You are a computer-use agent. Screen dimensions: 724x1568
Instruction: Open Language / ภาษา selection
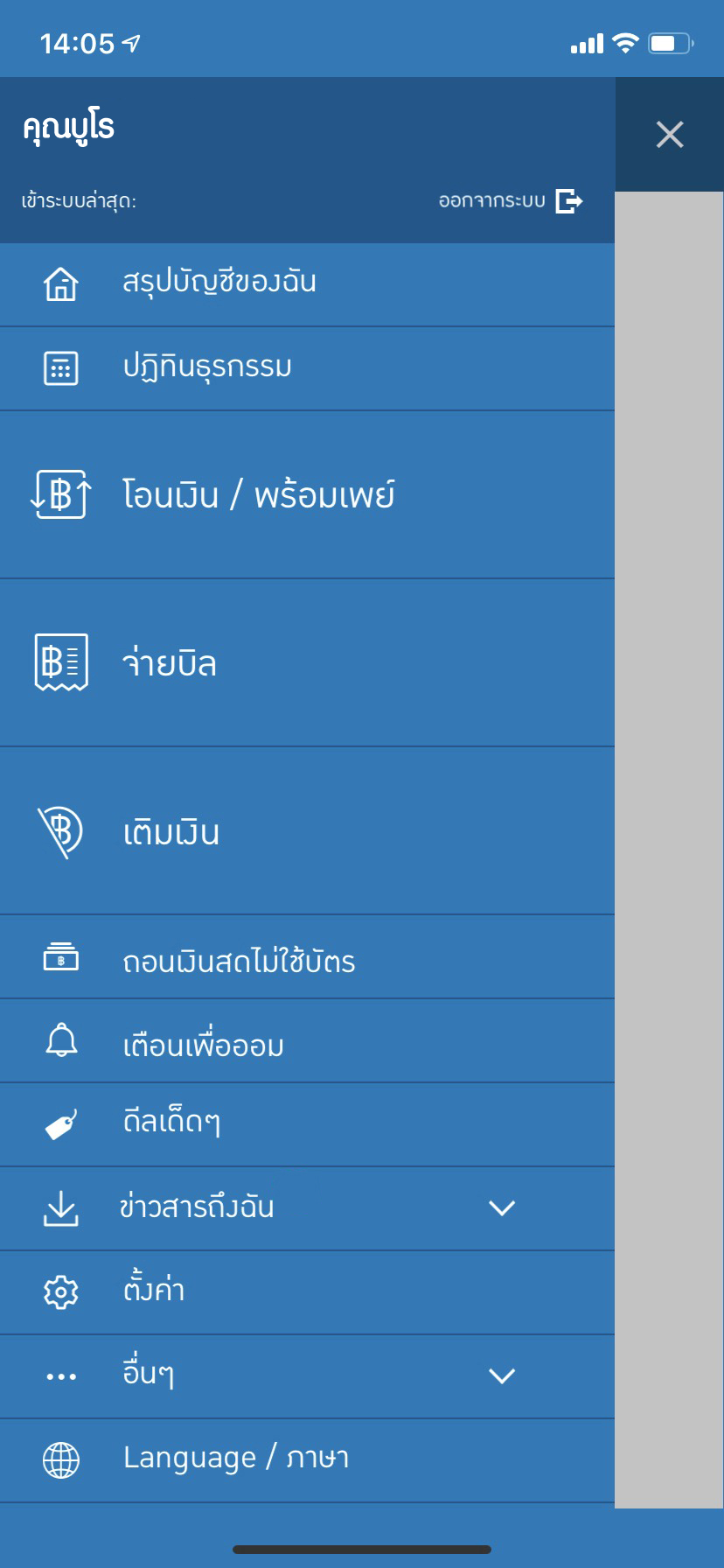tap(307, 1460)
